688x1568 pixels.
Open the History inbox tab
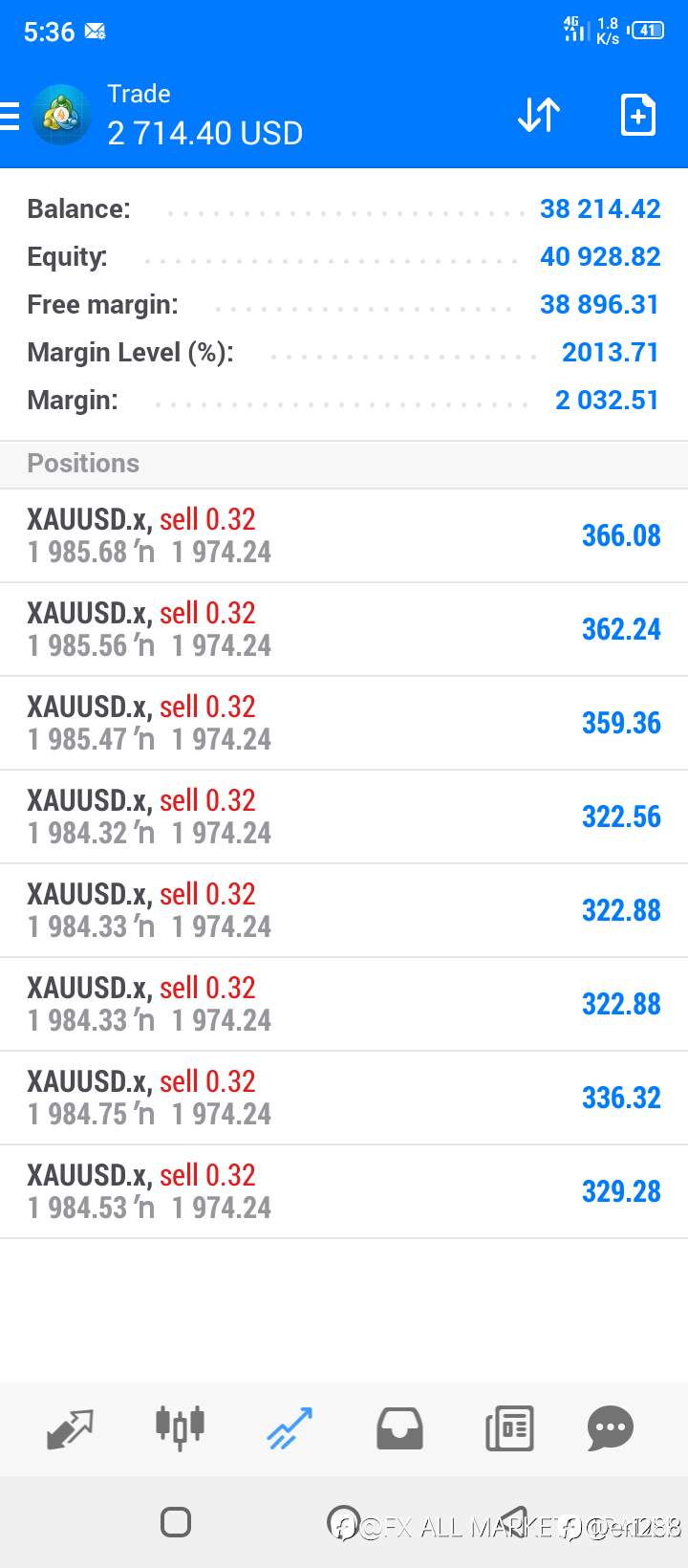399,1428
